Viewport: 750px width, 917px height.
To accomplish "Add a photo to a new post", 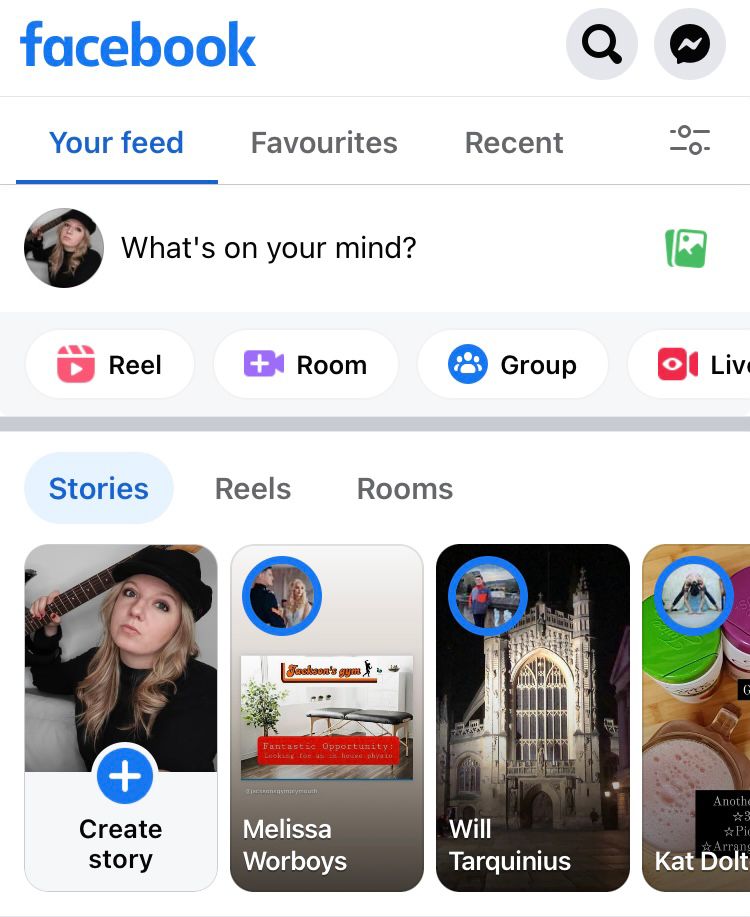I will 686,248.
